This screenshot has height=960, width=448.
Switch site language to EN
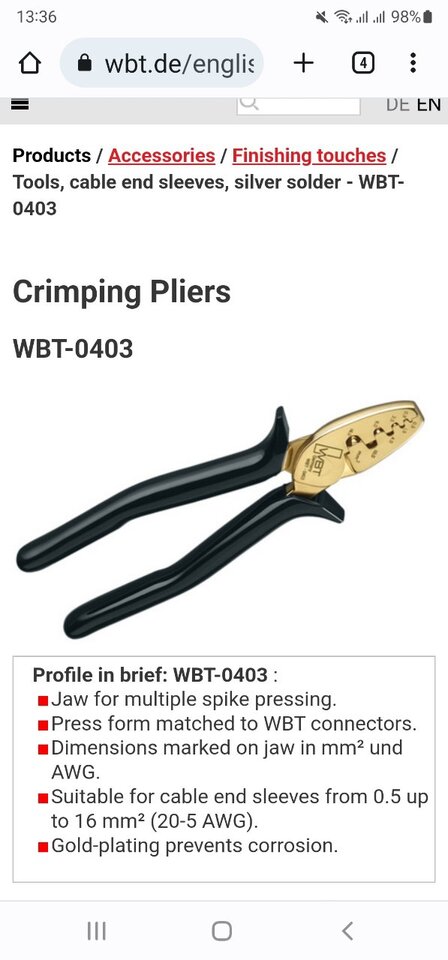(x=429, y=105)
